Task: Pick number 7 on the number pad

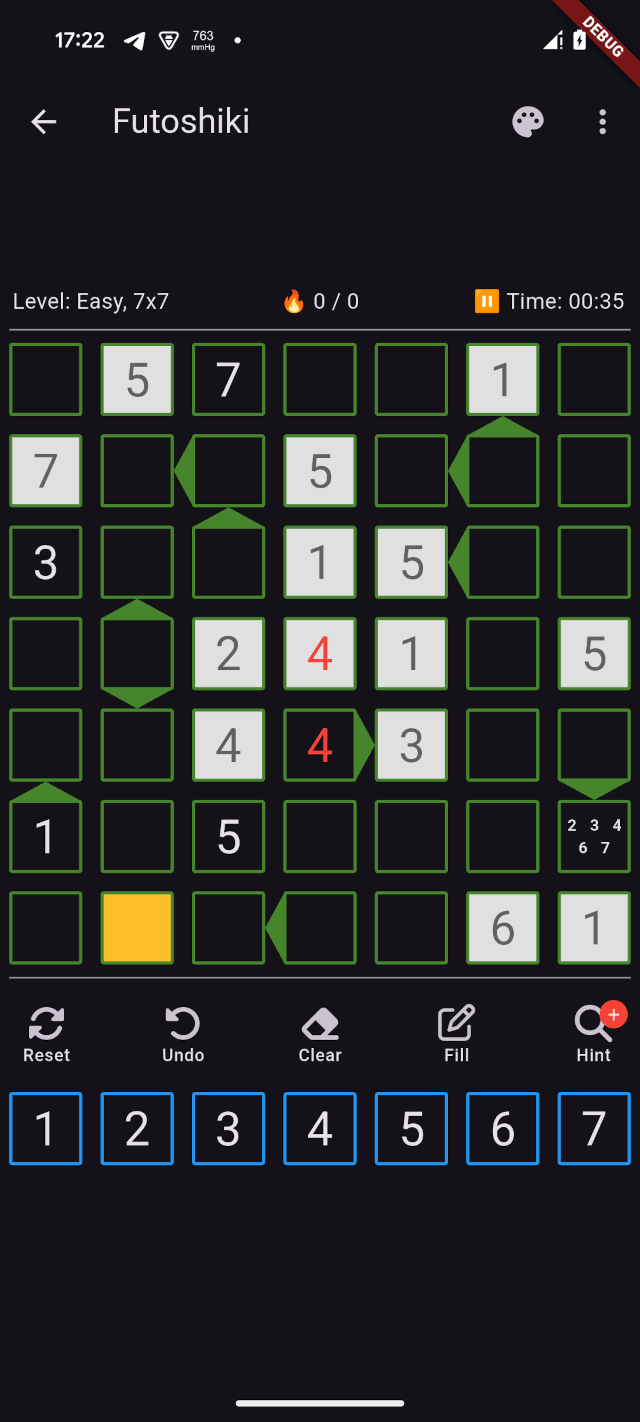Action: [x=594, y=1129]
